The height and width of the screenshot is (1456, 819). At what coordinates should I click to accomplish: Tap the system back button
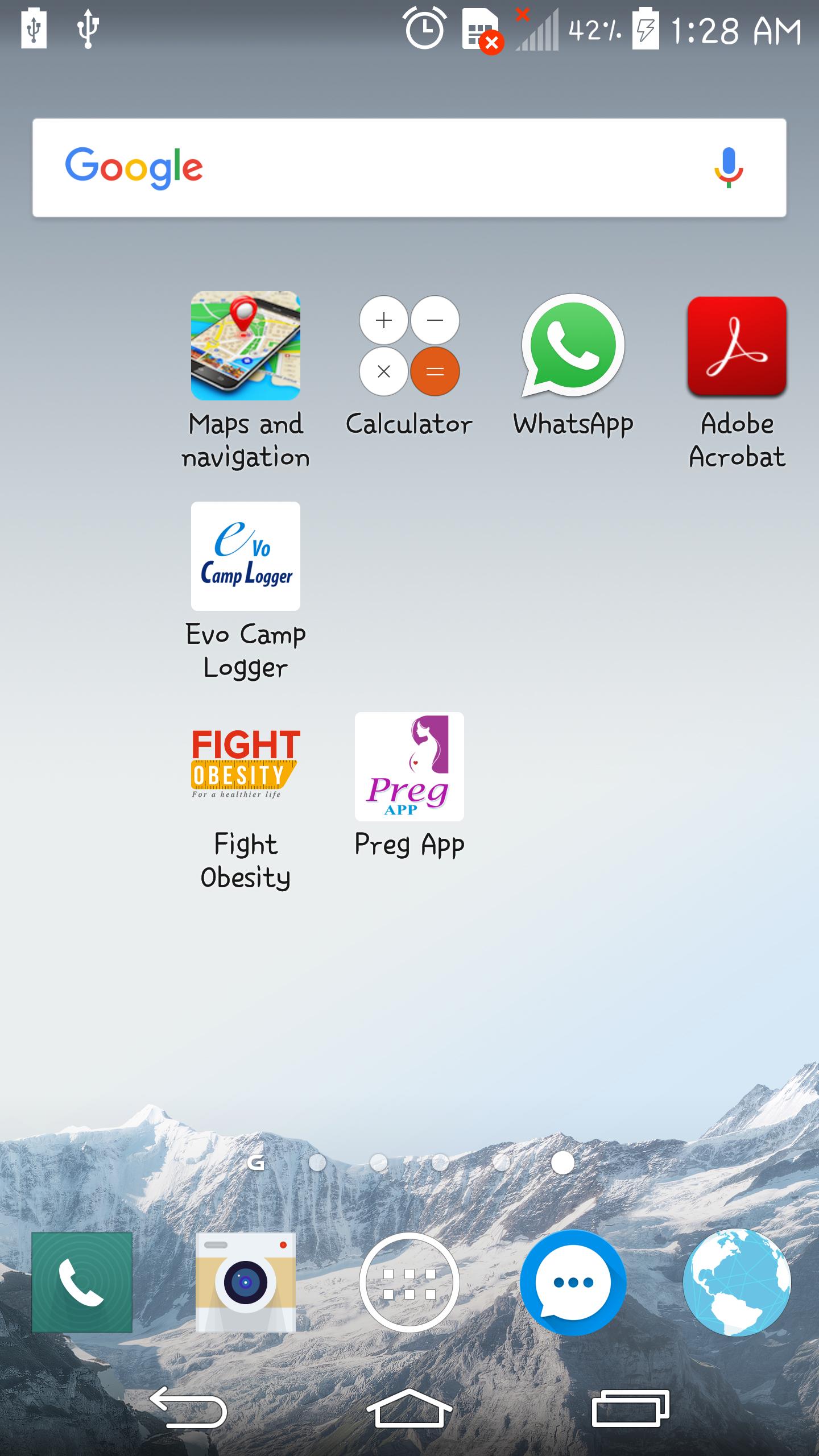pos(188,1407)
